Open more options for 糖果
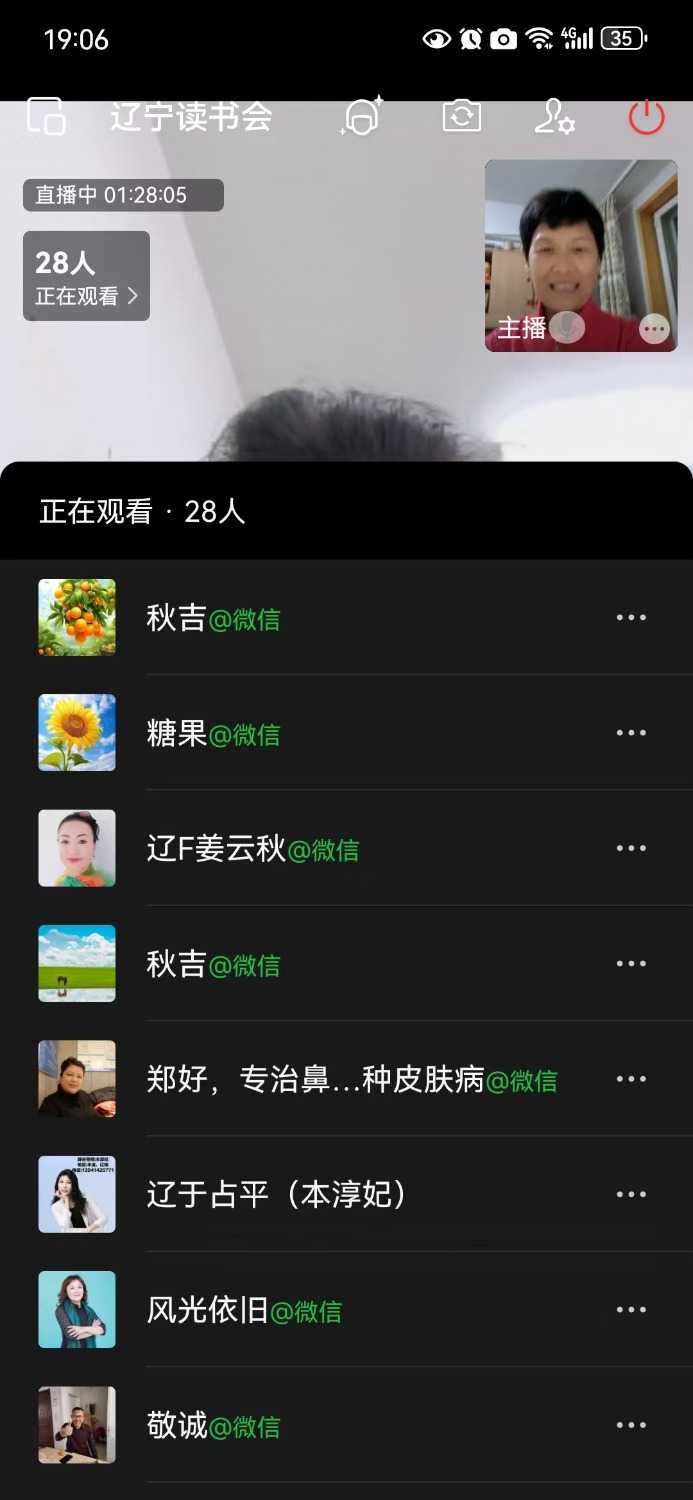This screenshot has height=1500, width=693. (631, 733)
